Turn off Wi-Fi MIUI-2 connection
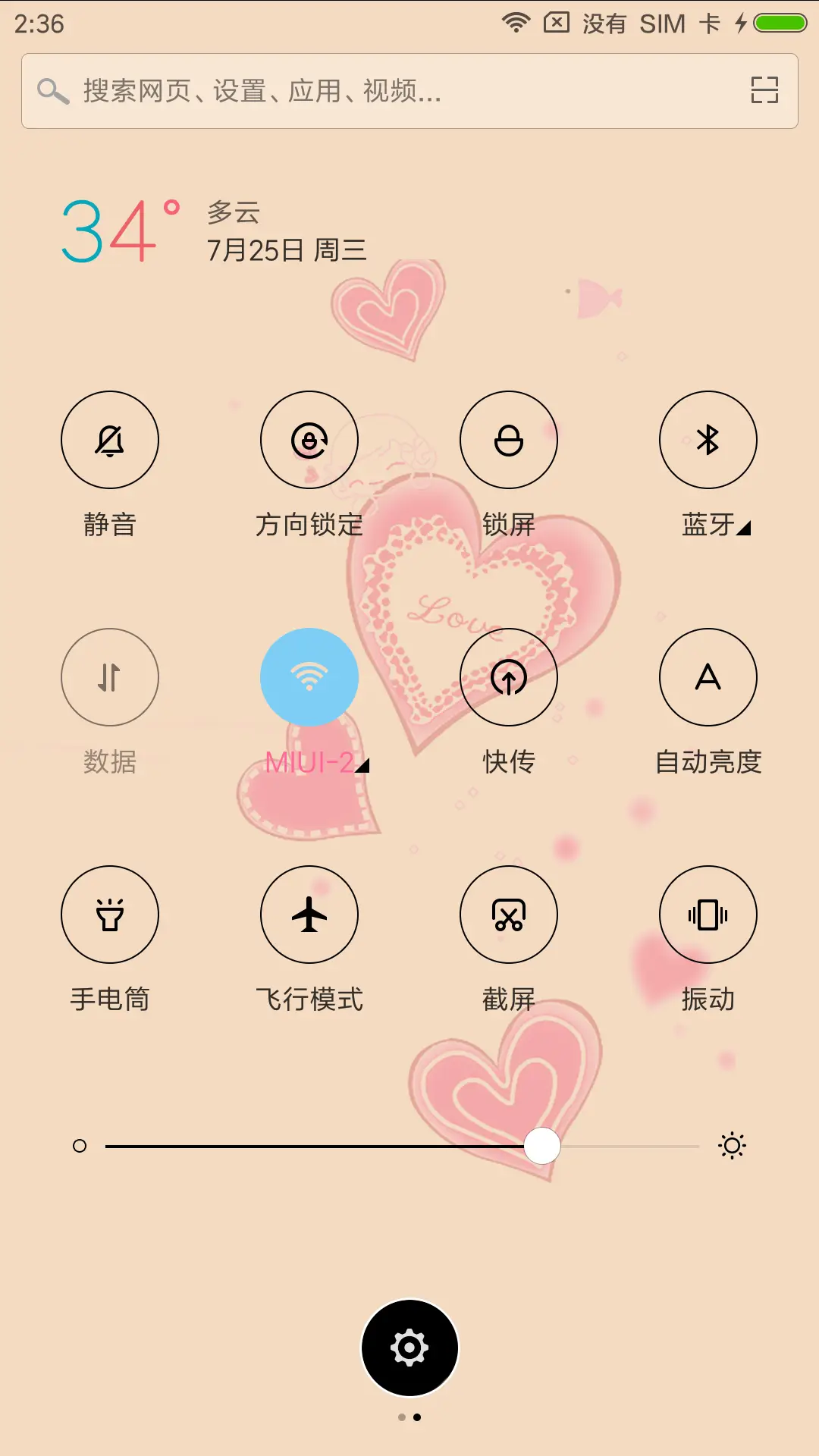This screenshot has height=1456, width=819. coord(309,677)
